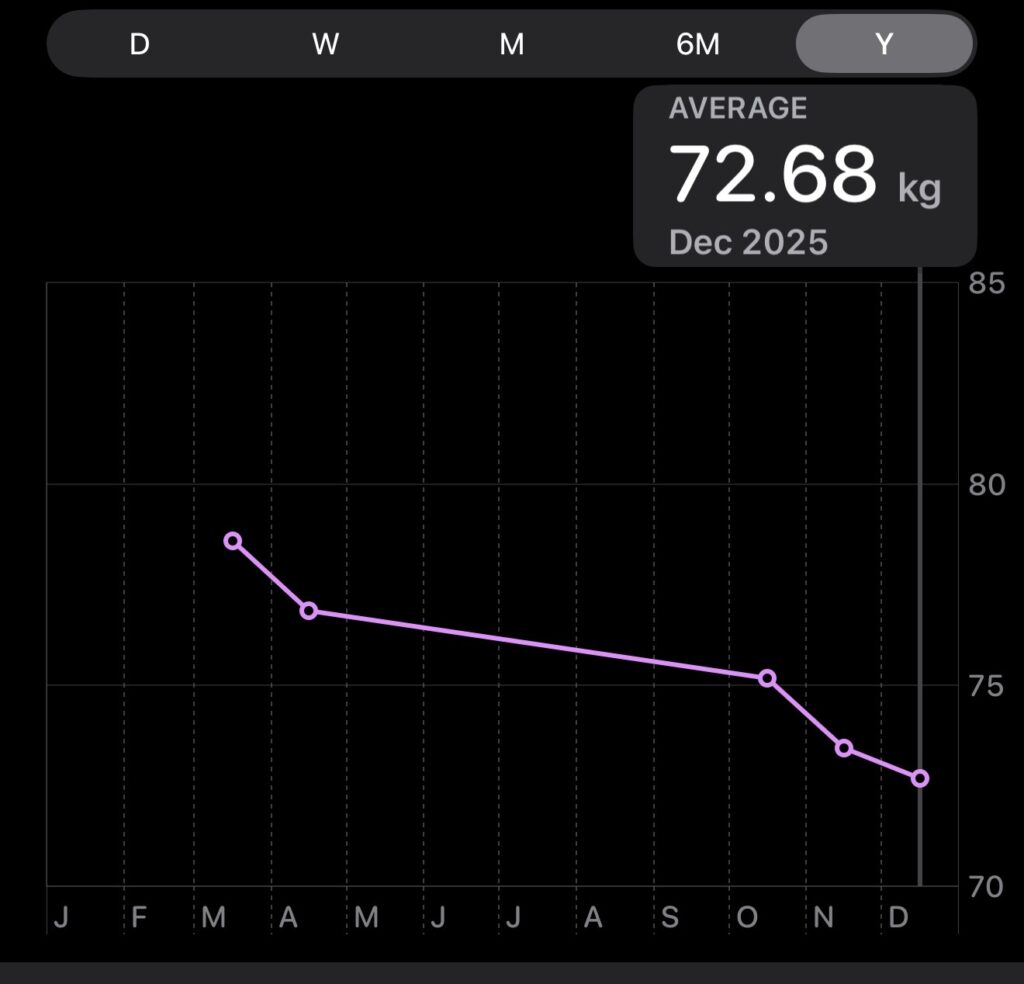Select the April weight data point
This screenshot has height=984, width=1024.
coord(309,611)
